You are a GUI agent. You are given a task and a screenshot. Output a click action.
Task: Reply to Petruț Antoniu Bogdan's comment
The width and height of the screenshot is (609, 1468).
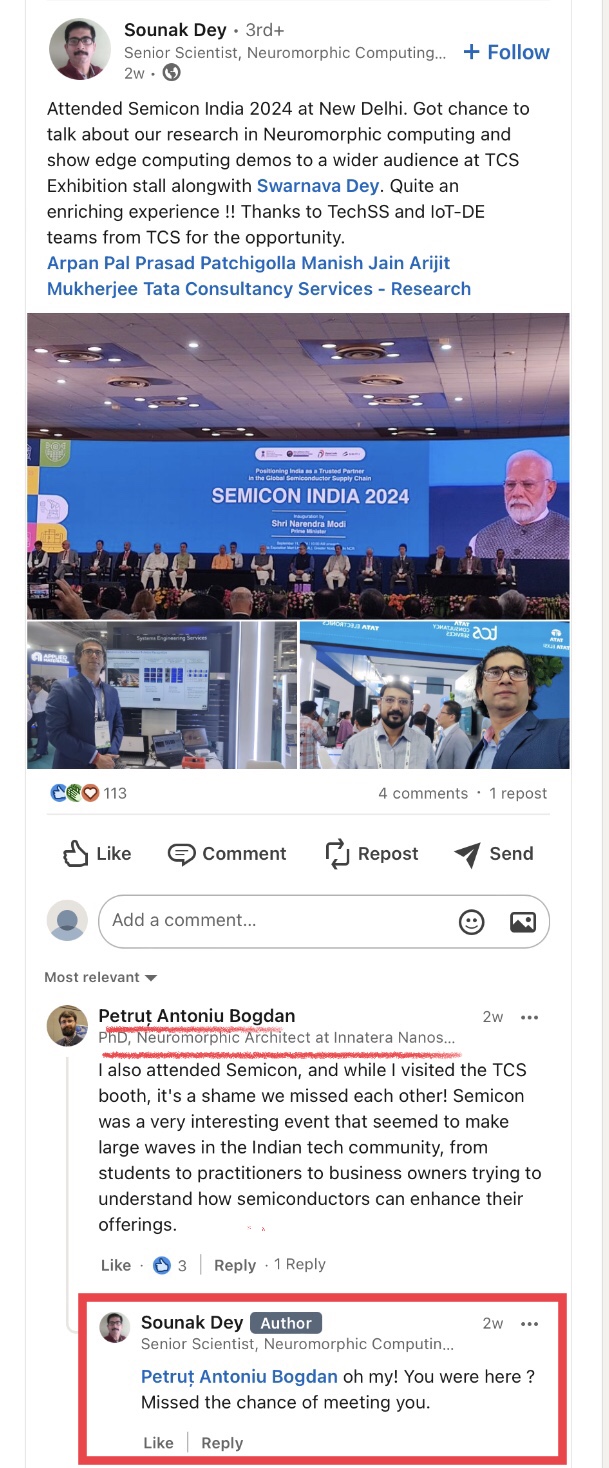pyautogui.click(x=235, y=1265)
